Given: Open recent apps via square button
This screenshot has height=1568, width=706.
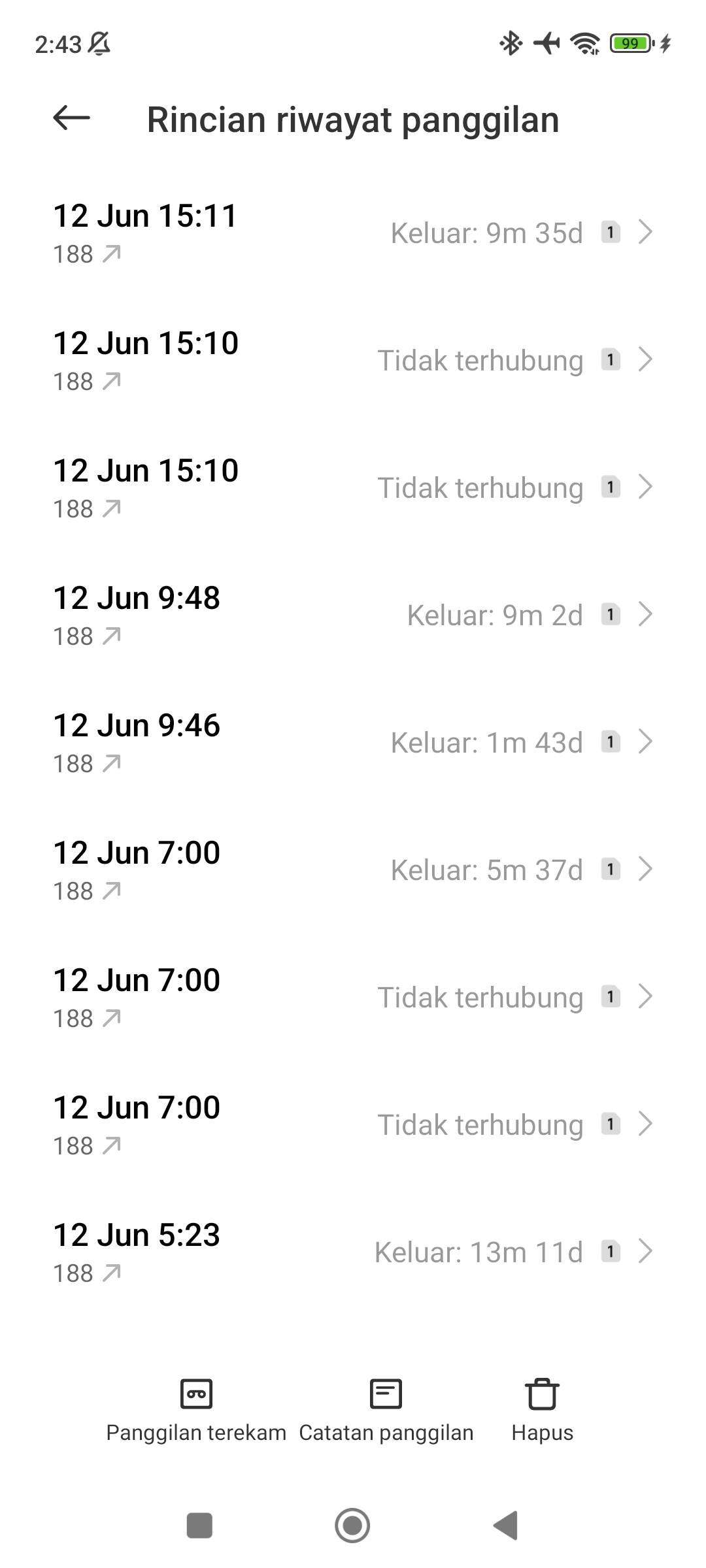Looking at the screenshot, I should point(199,1526).
